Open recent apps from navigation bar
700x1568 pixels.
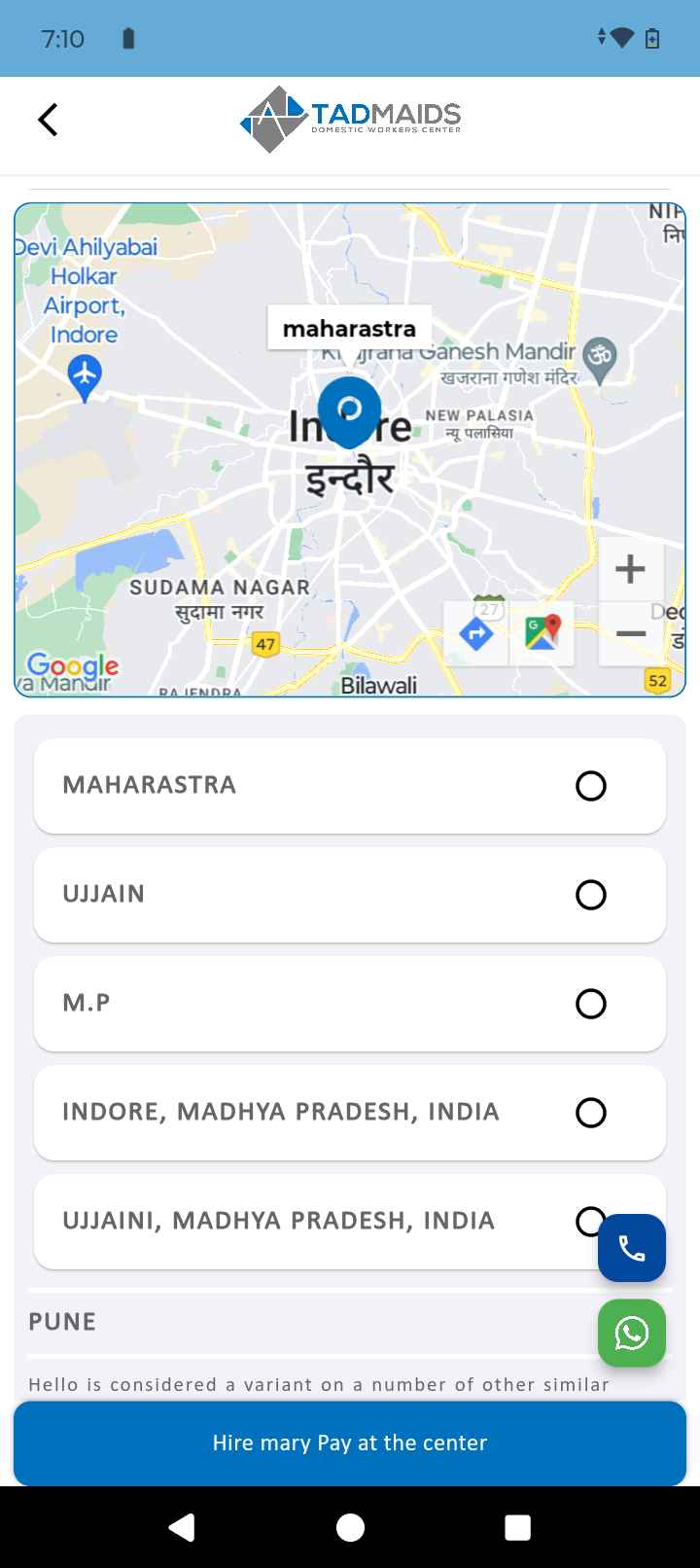click(x=518, y=1527)
